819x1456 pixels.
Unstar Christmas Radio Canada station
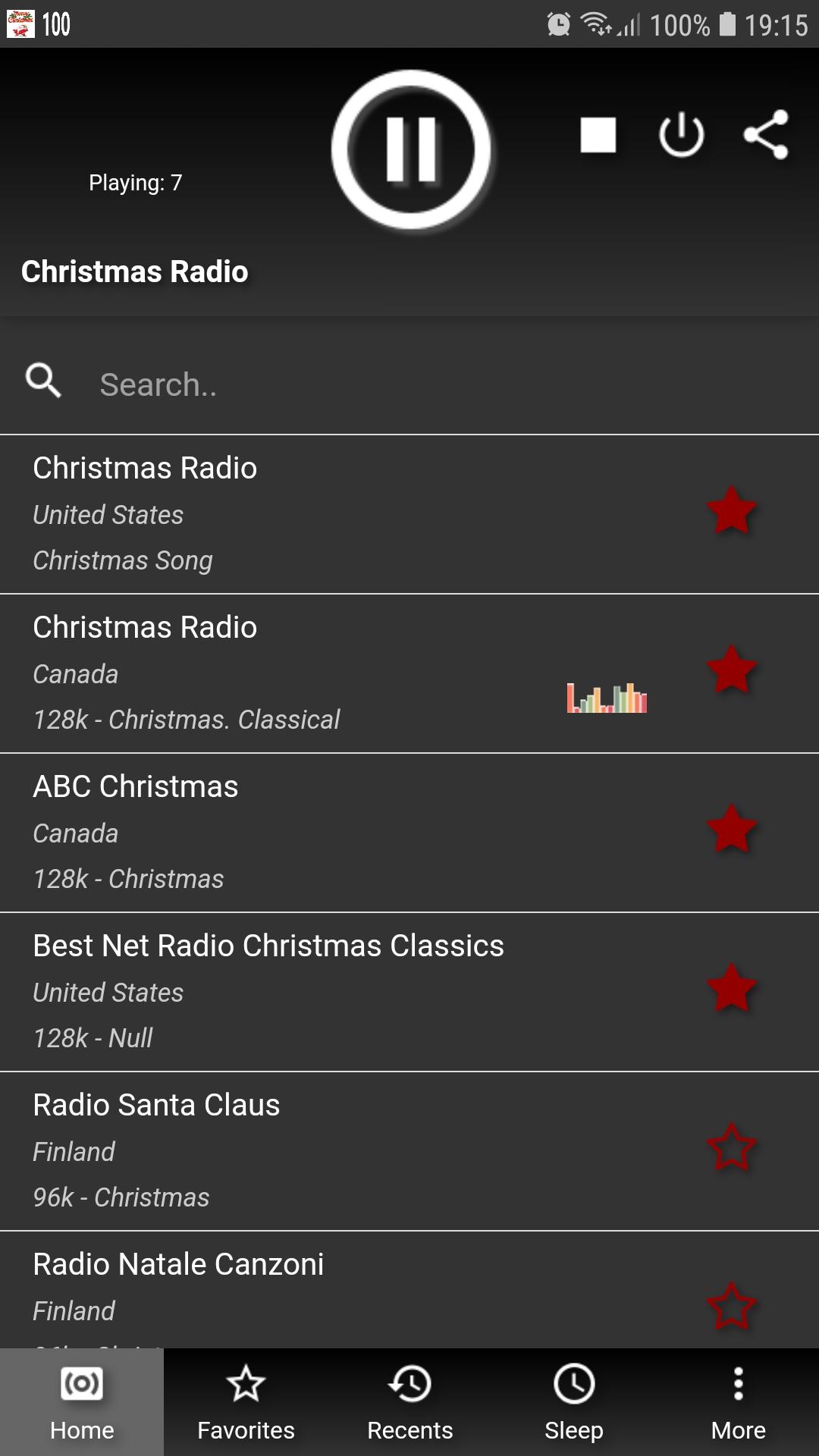(732, 669)
